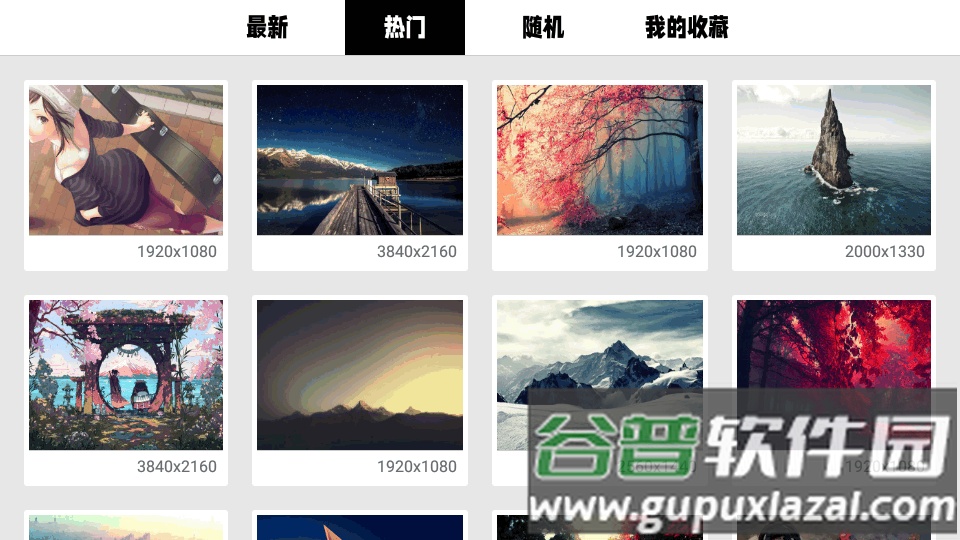View the dark sunset mountain silhouette wallpaper
960x540 pixels.
360,375
